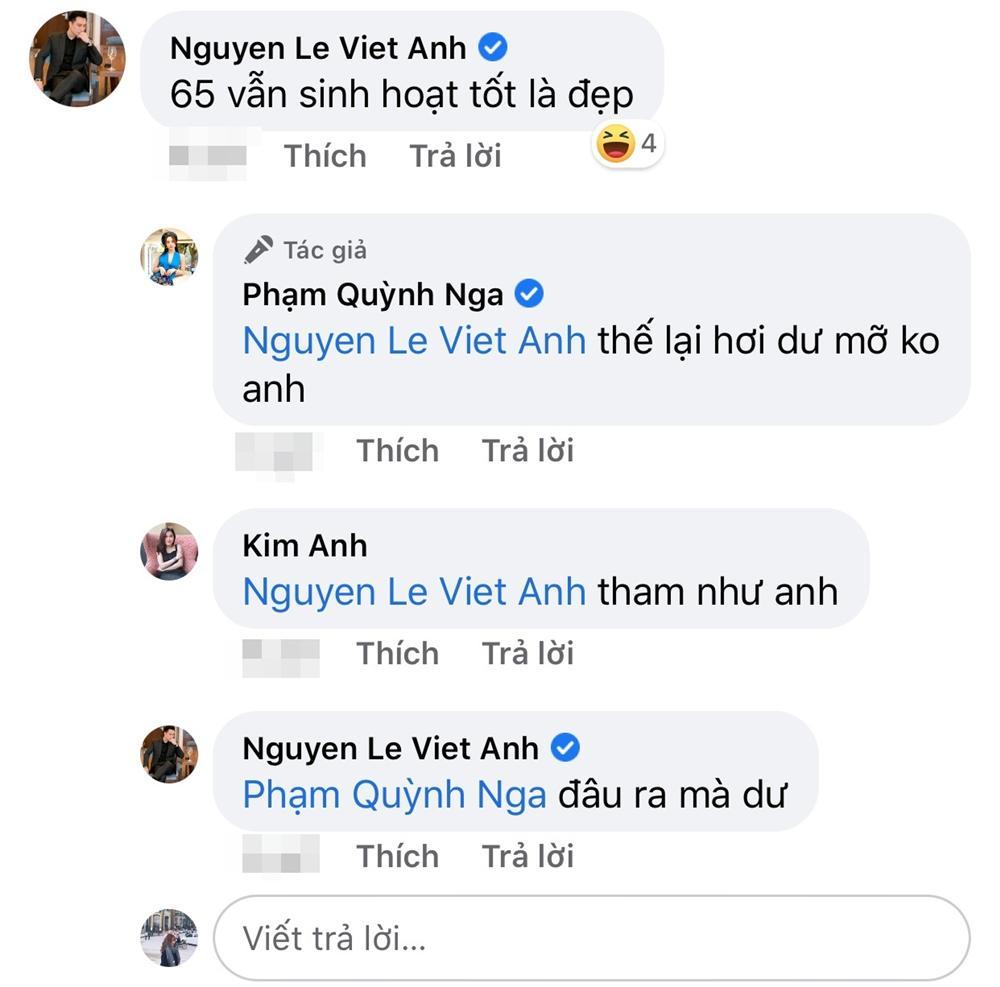
Task: View Phạm Quỳnh Nga's profile picture
Action: pyautogui.click(x=169, y=256)
